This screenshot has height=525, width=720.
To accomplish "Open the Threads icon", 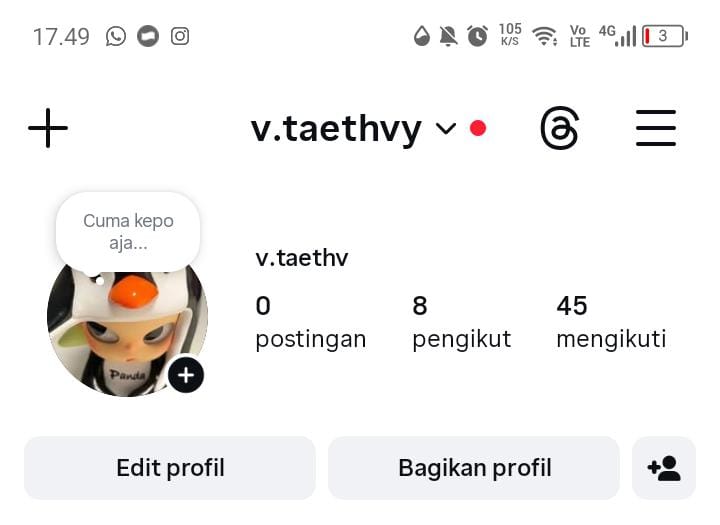I will click(x=559, y=129).
